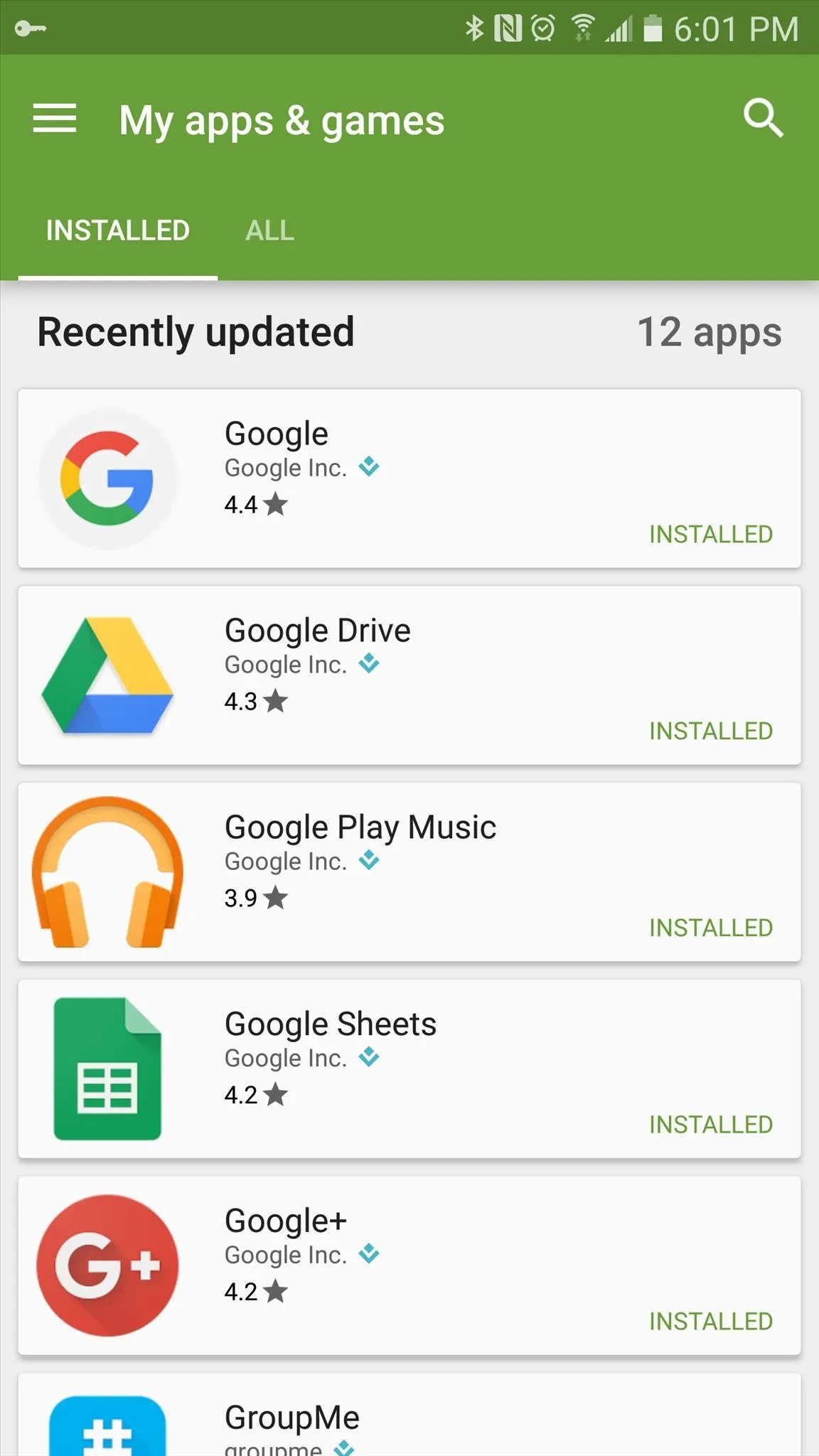The height and width of the screenshot is (1456, 819).
Task: Open the Google app card
Action: click(409, 478)
